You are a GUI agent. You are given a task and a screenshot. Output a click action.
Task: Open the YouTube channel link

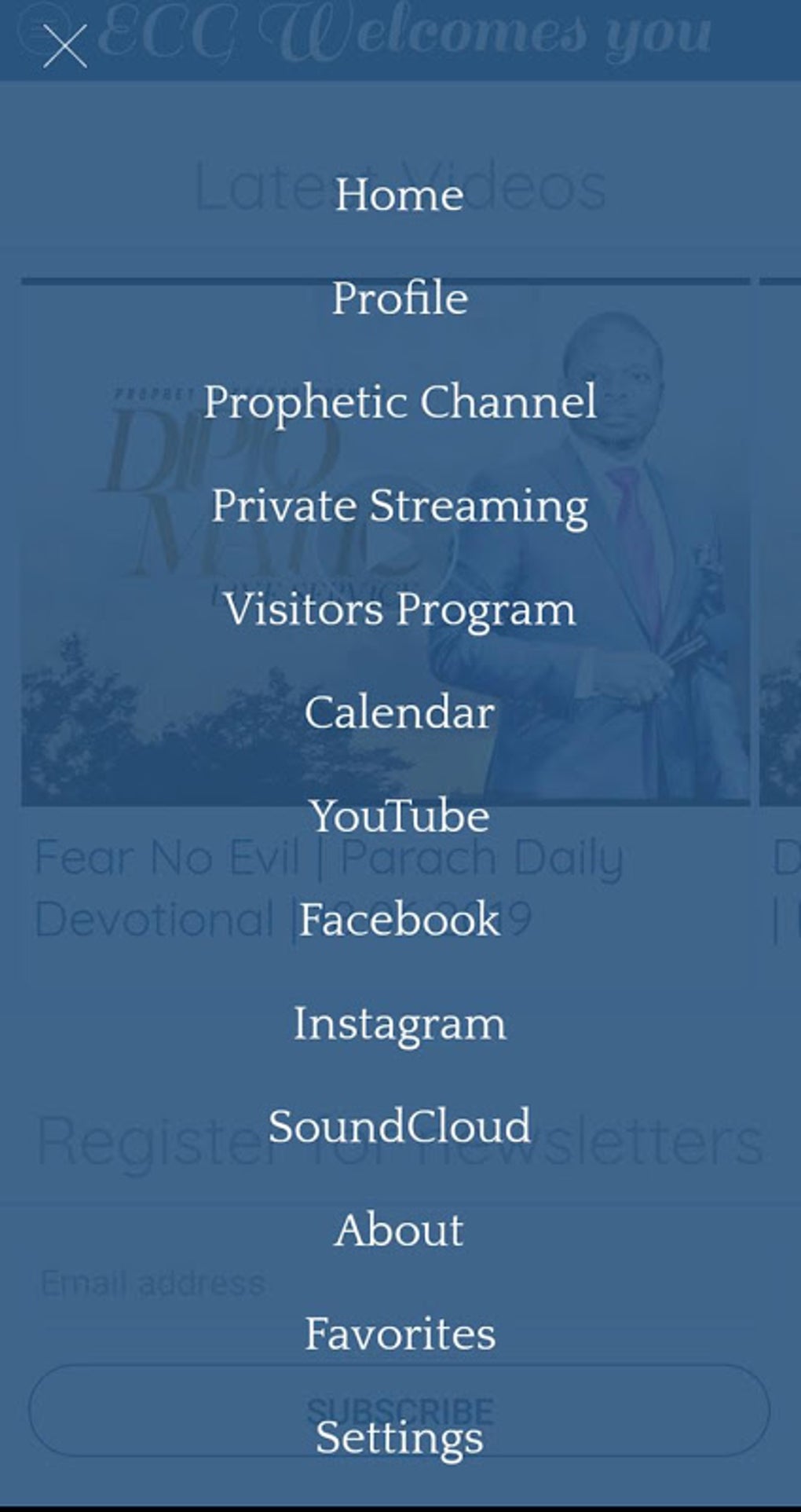[400, 815]
